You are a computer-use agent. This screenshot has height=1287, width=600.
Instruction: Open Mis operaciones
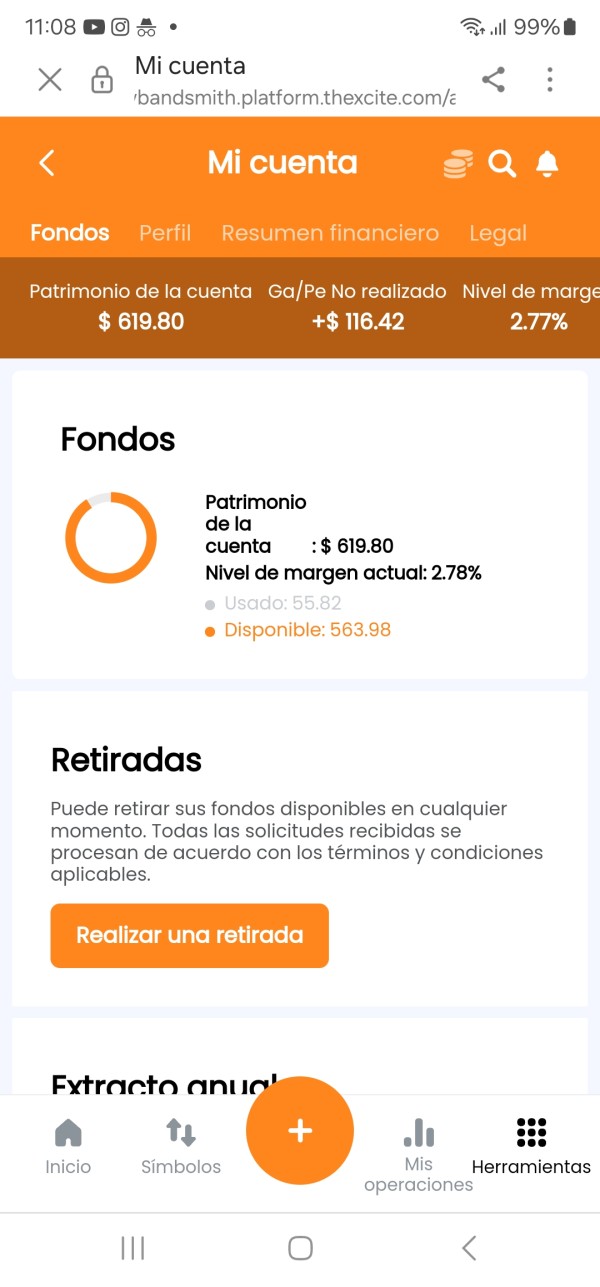tap(419, 1156)
